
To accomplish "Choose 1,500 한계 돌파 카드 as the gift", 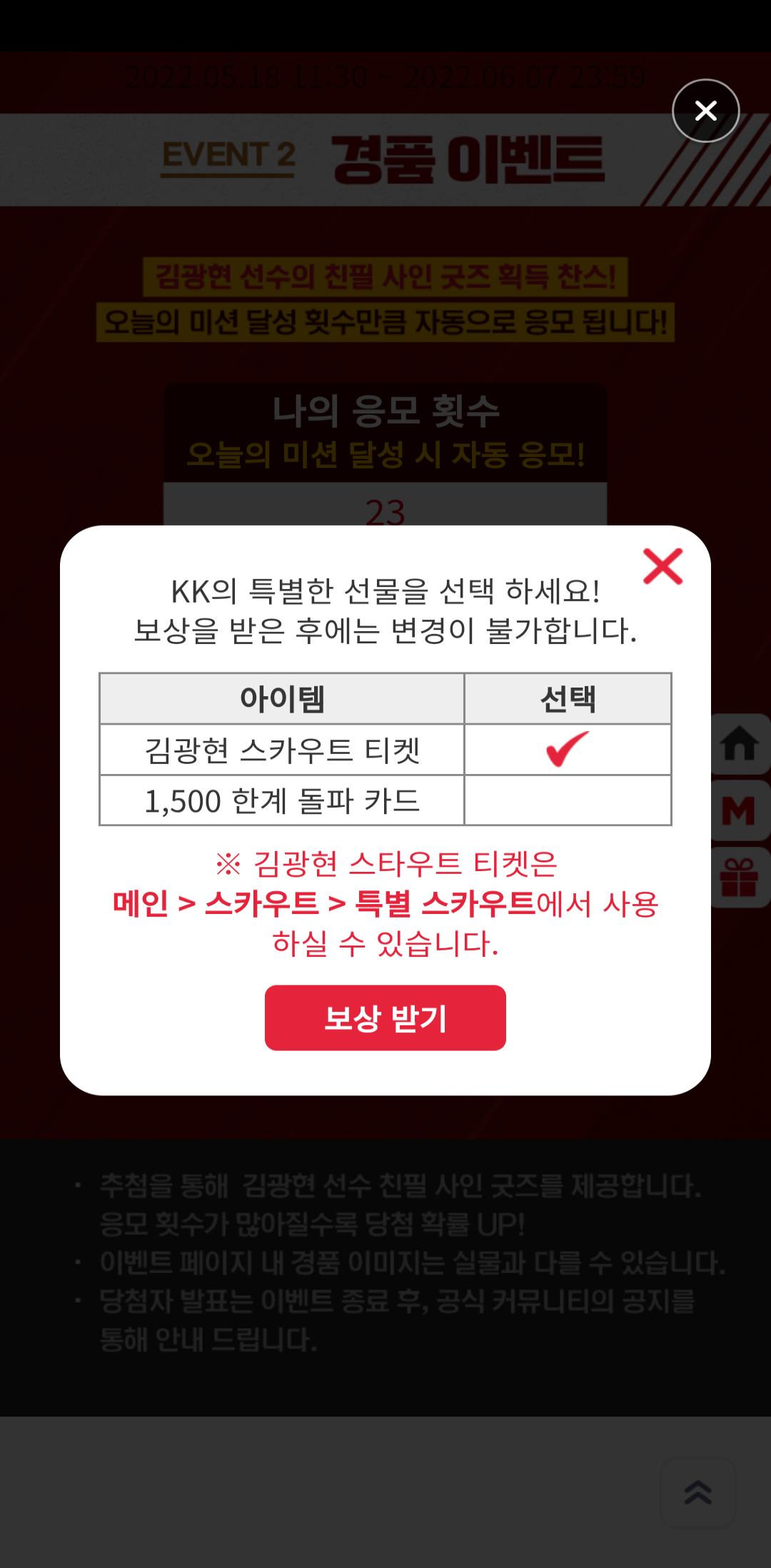I will [567, 800].
